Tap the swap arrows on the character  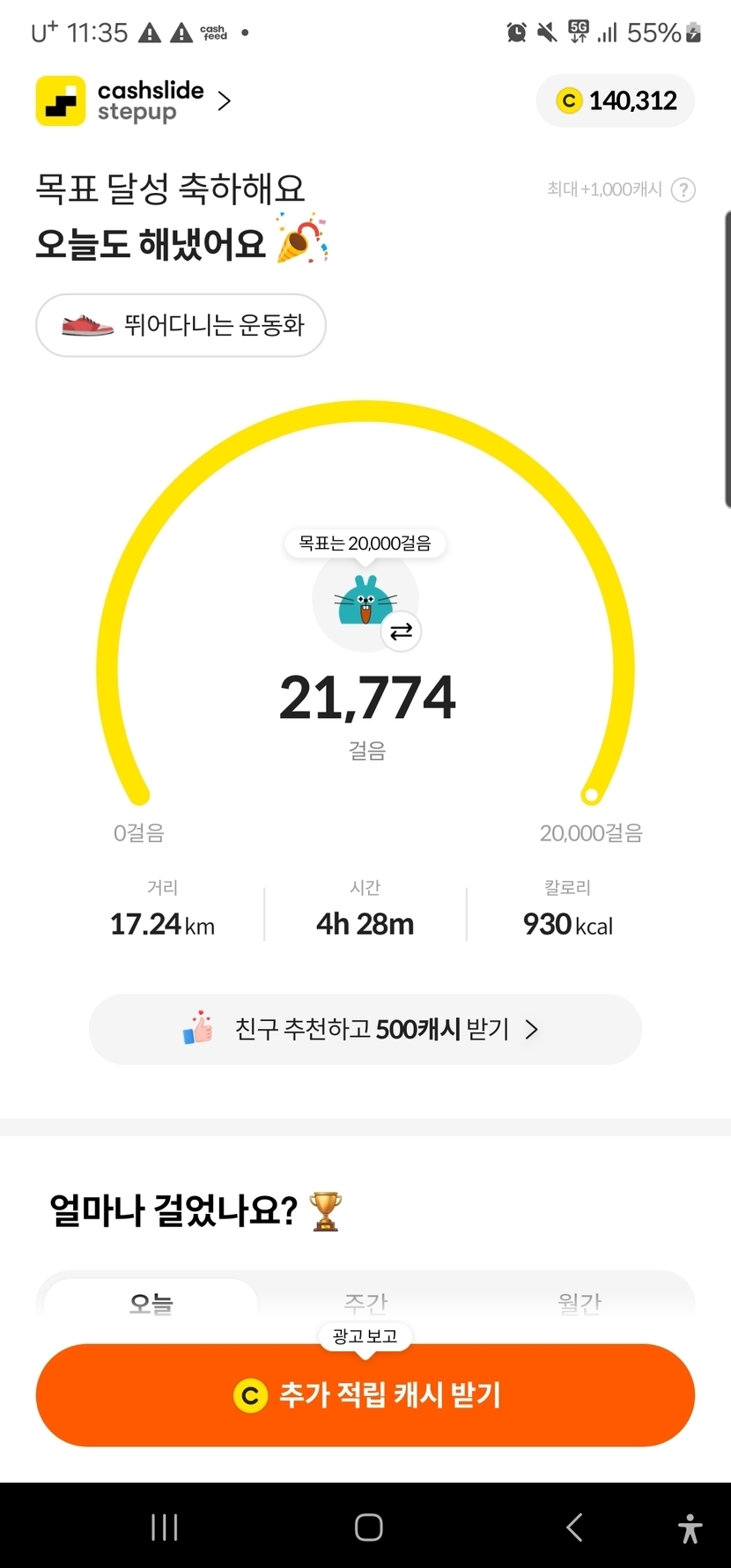[401, 632]
